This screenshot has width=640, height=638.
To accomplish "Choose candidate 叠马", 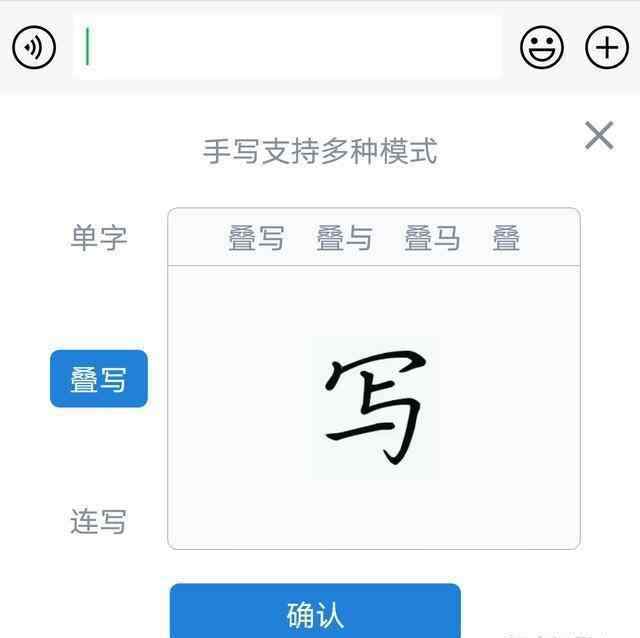I will [432, 238].
